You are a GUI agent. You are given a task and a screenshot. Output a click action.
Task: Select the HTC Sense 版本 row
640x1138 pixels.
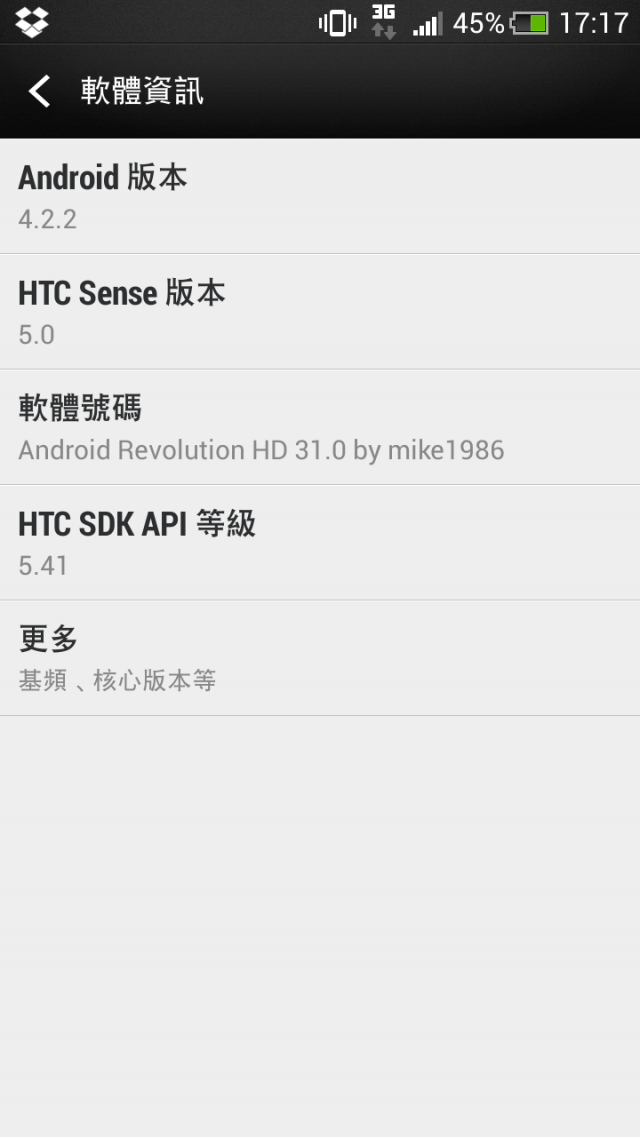(320, 311)
